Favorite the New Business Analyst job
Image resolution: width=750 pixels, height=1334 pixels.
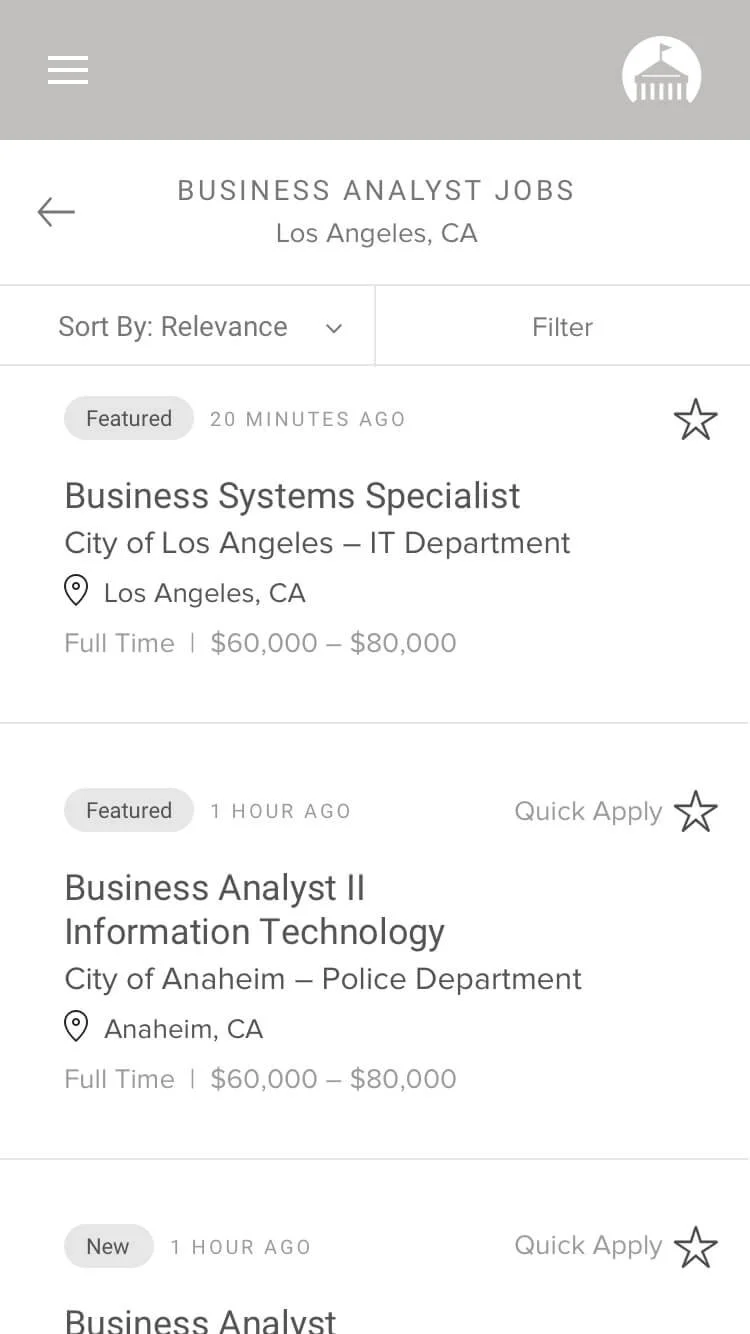point(695,1247)
